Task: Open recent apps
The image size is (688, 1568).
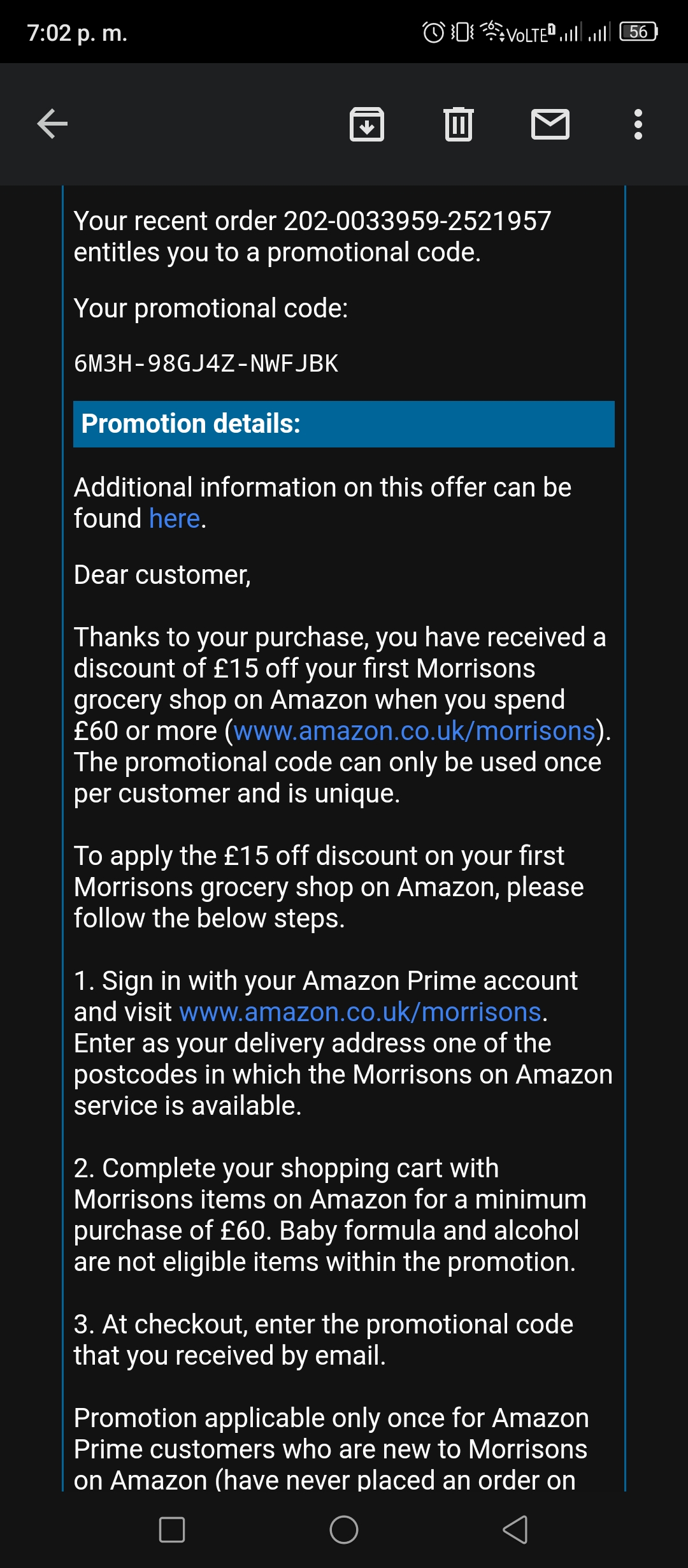Action: click(x=172, y=1530)
